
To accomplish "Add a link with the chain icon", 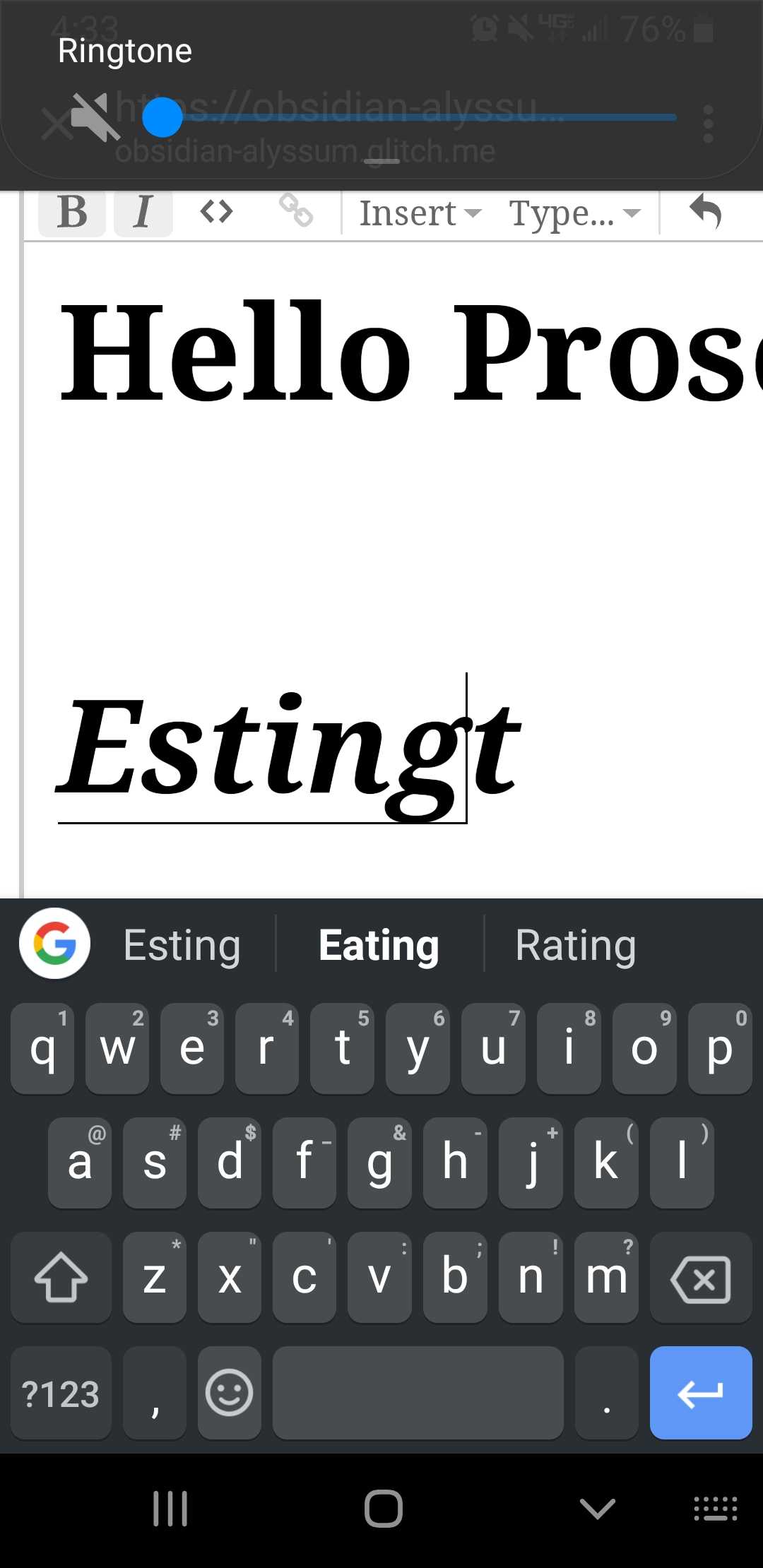I will tap(295, 211).
